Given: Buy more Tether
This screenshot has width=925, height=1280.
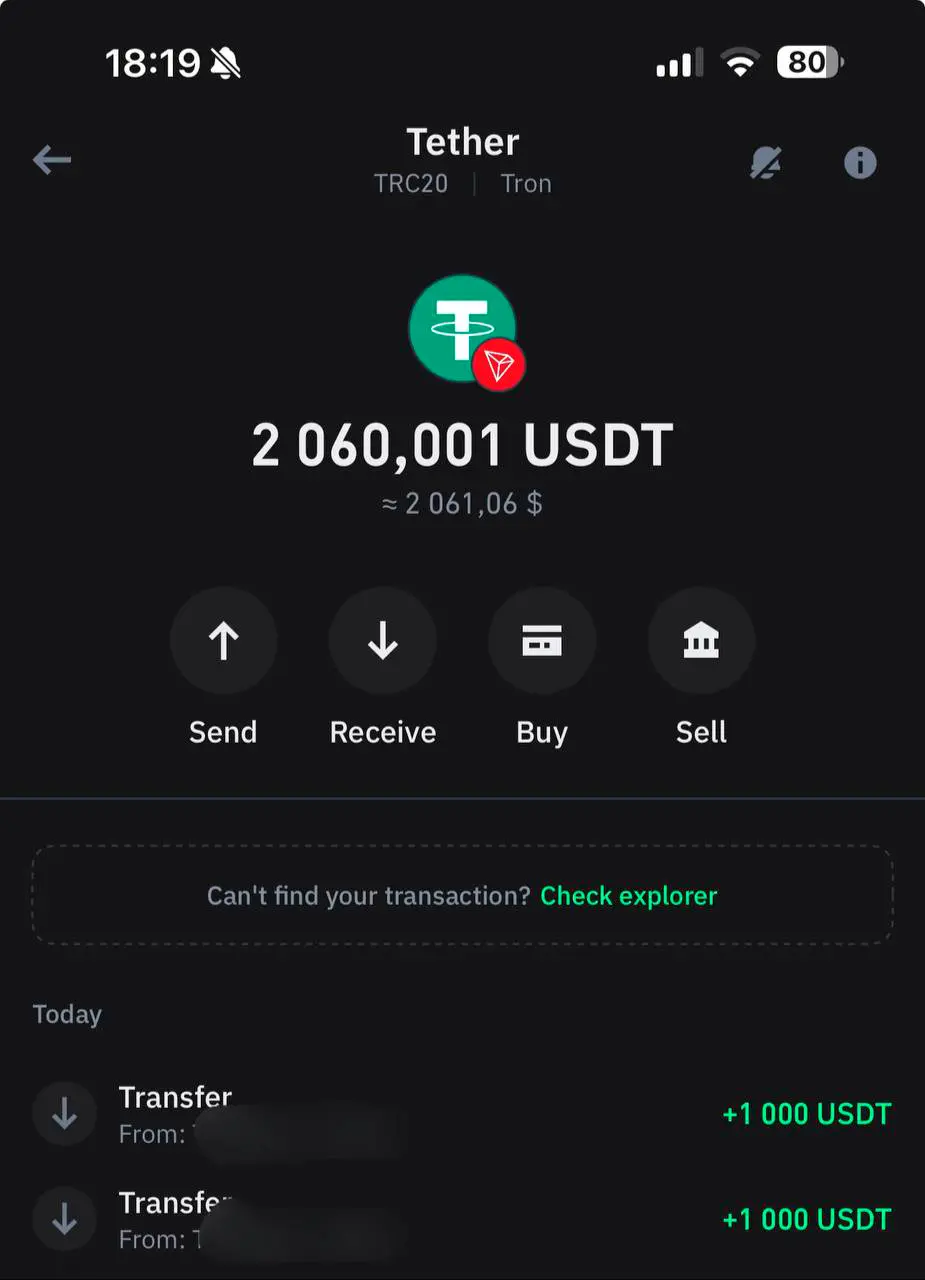Looking at the screenshot, I should [542, 641].
